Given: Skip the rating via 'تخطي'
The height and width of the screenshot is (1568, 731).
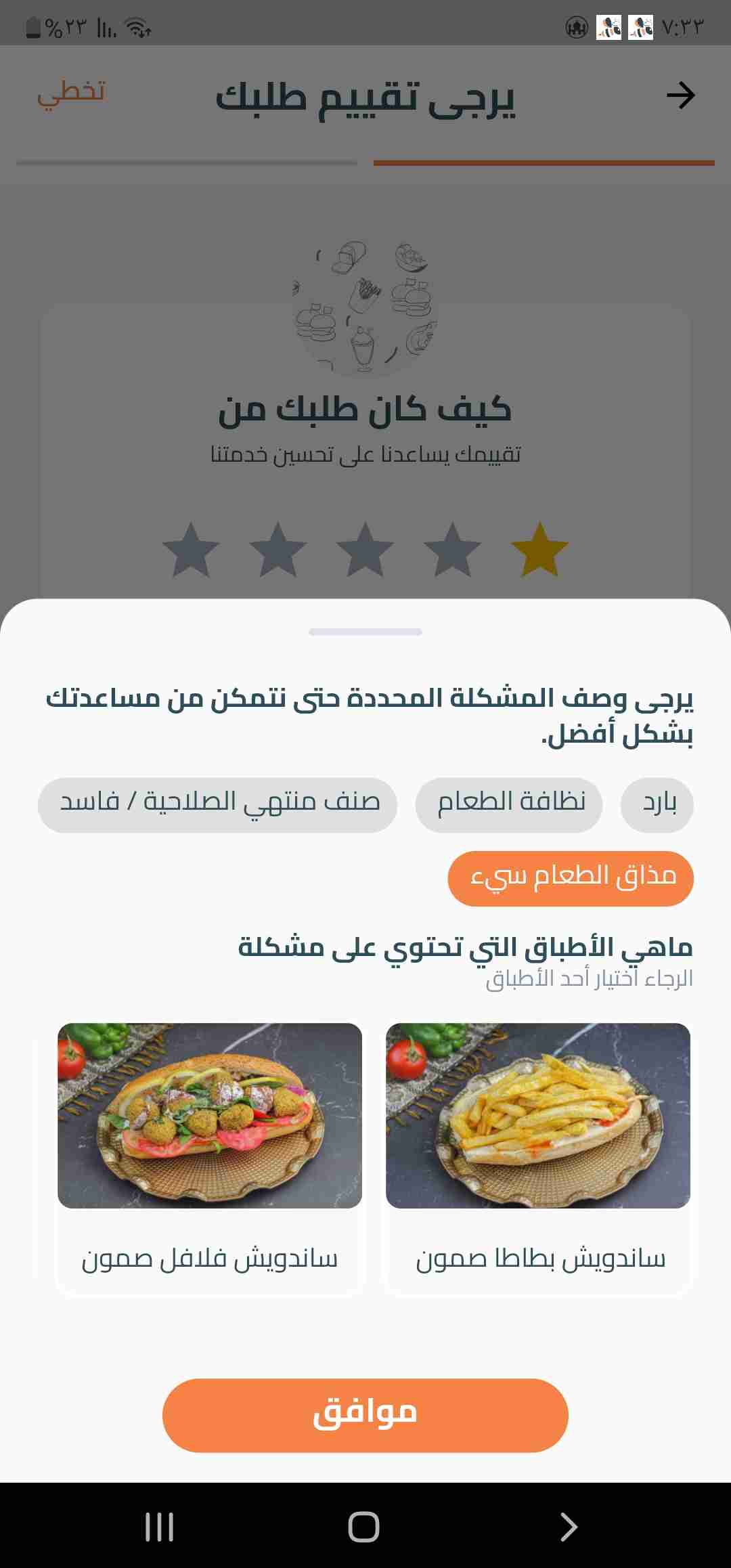Looking at the screenshot, I should [x=71, y=92].
